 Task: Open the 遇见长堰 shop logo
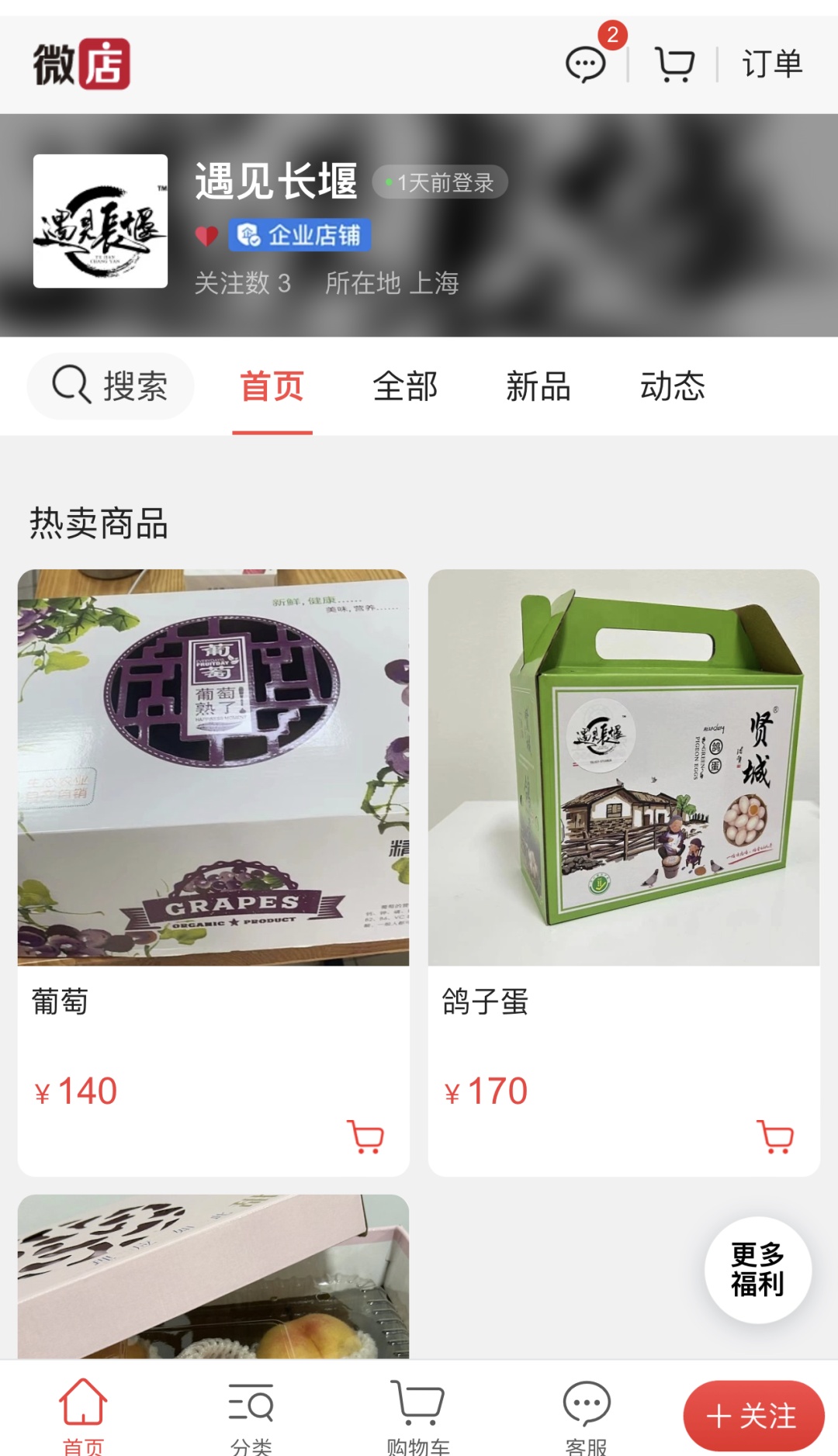click(x=101, y=221)
